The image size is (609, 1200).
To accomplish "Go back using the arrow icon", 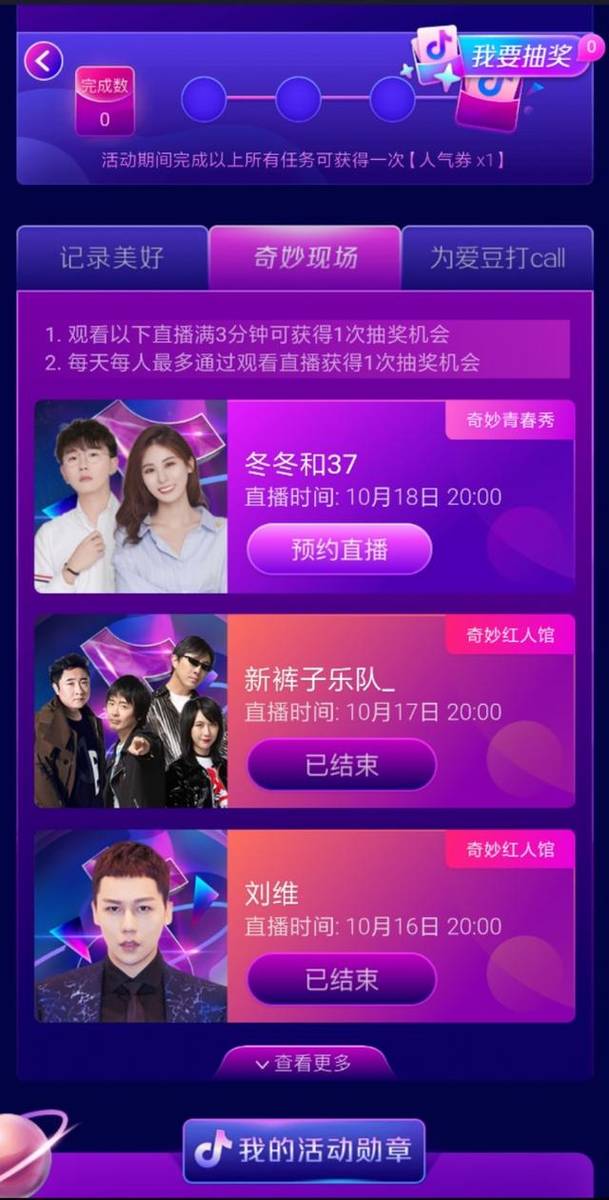I will (x=43, y=62).
